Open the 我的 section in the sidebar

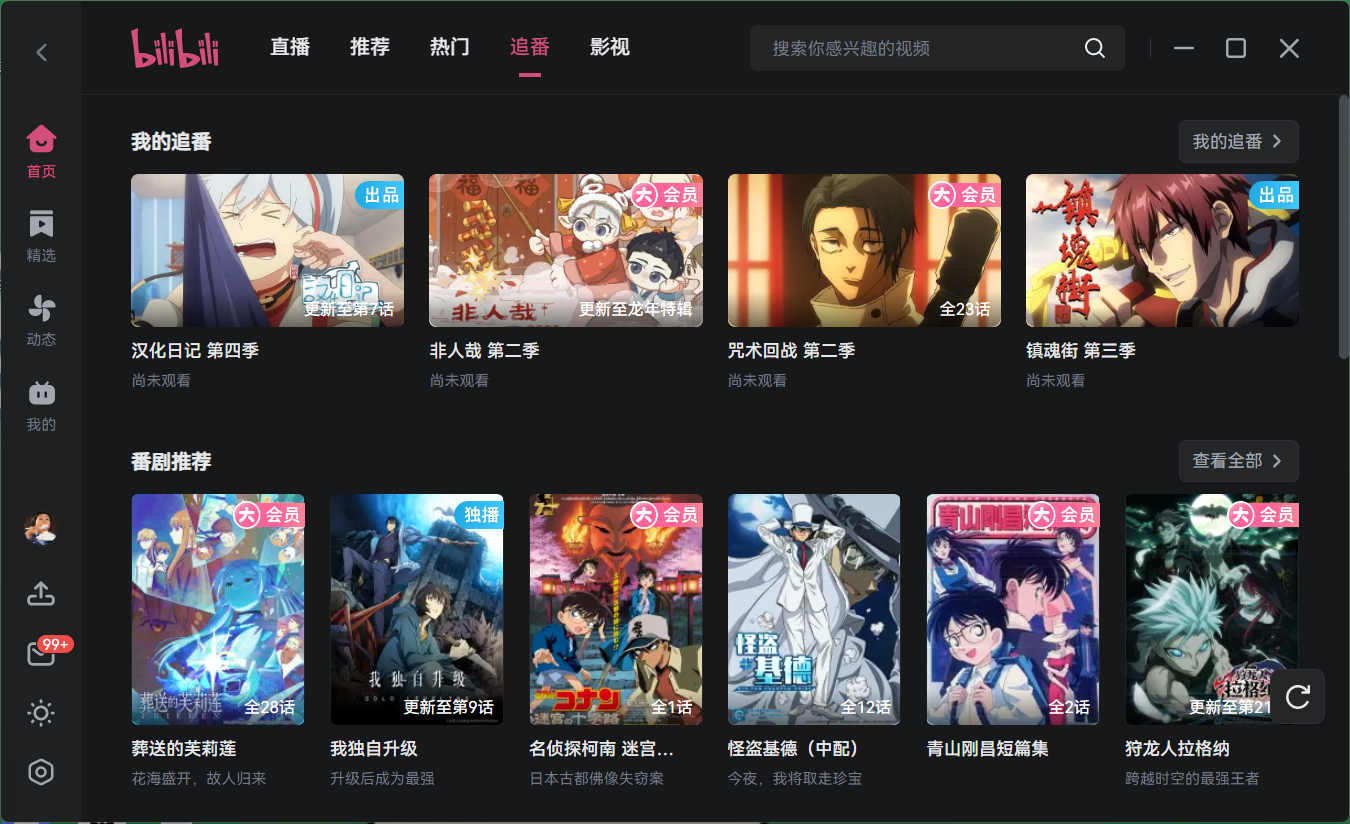tap(41, 405)
